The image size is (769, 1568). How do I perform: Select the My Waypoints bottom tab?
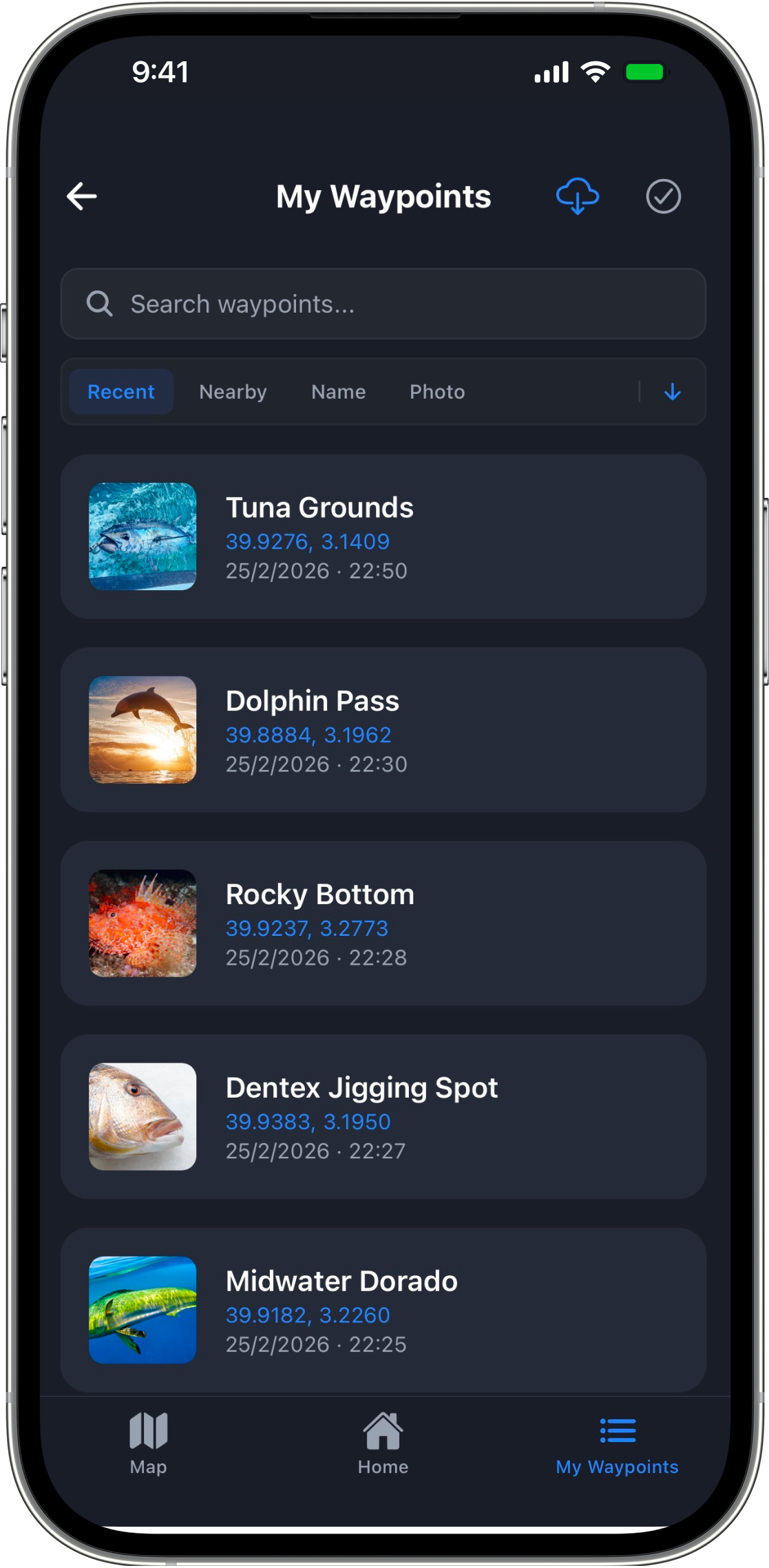(617, 1443)
